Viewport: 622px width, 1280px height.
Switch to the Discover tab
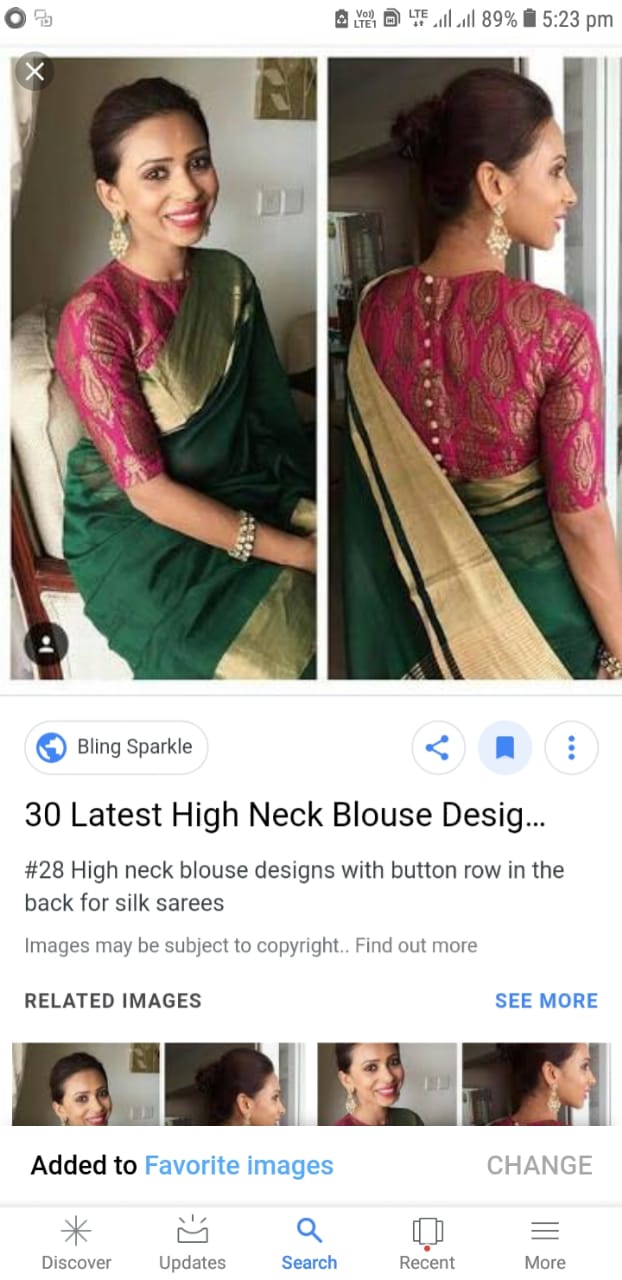[x=76, y=1243]
